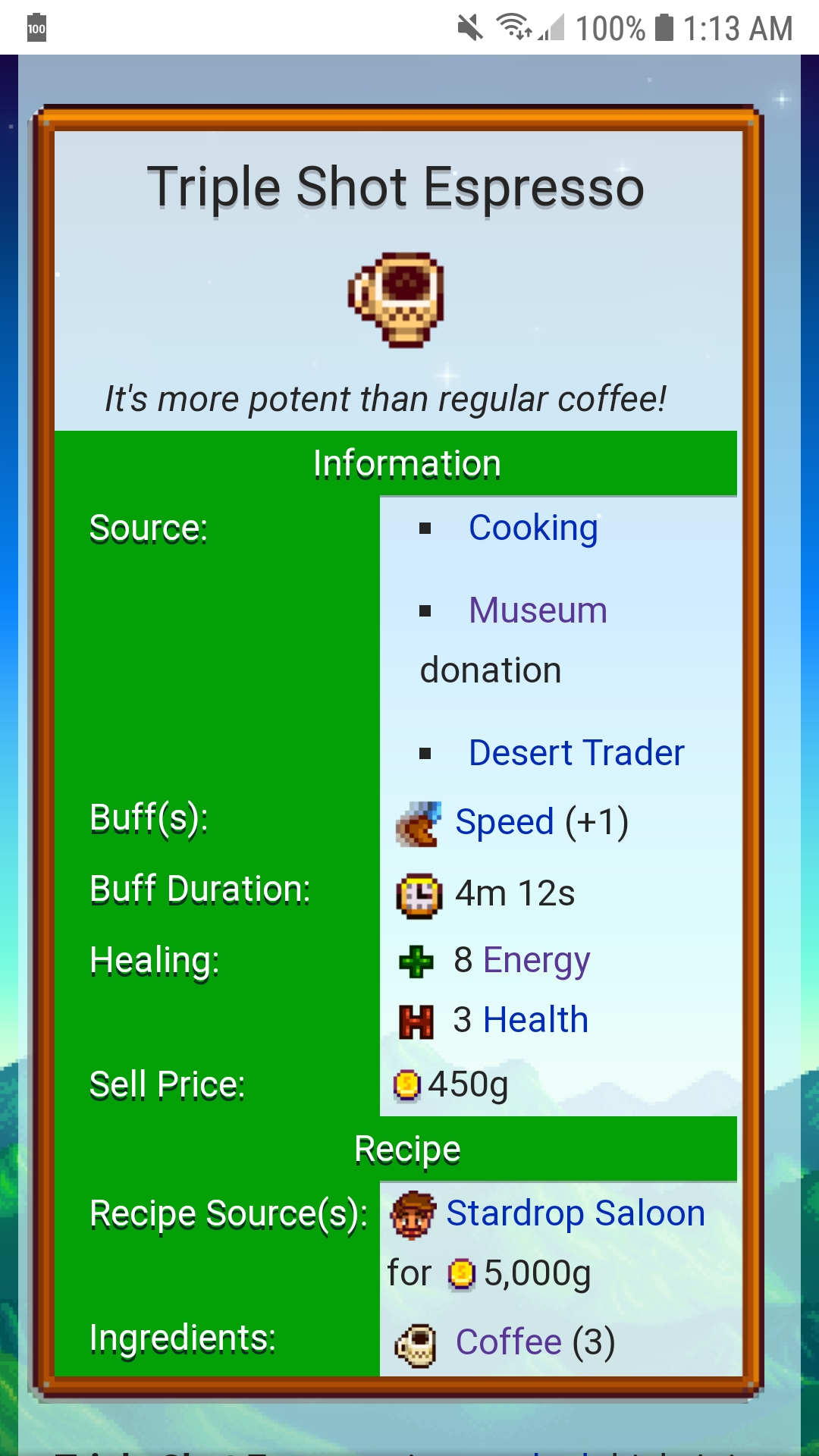Open the Stardrop Saloon link
The width and height of the screenshot is (819, 1456).
click(575, 1213)
